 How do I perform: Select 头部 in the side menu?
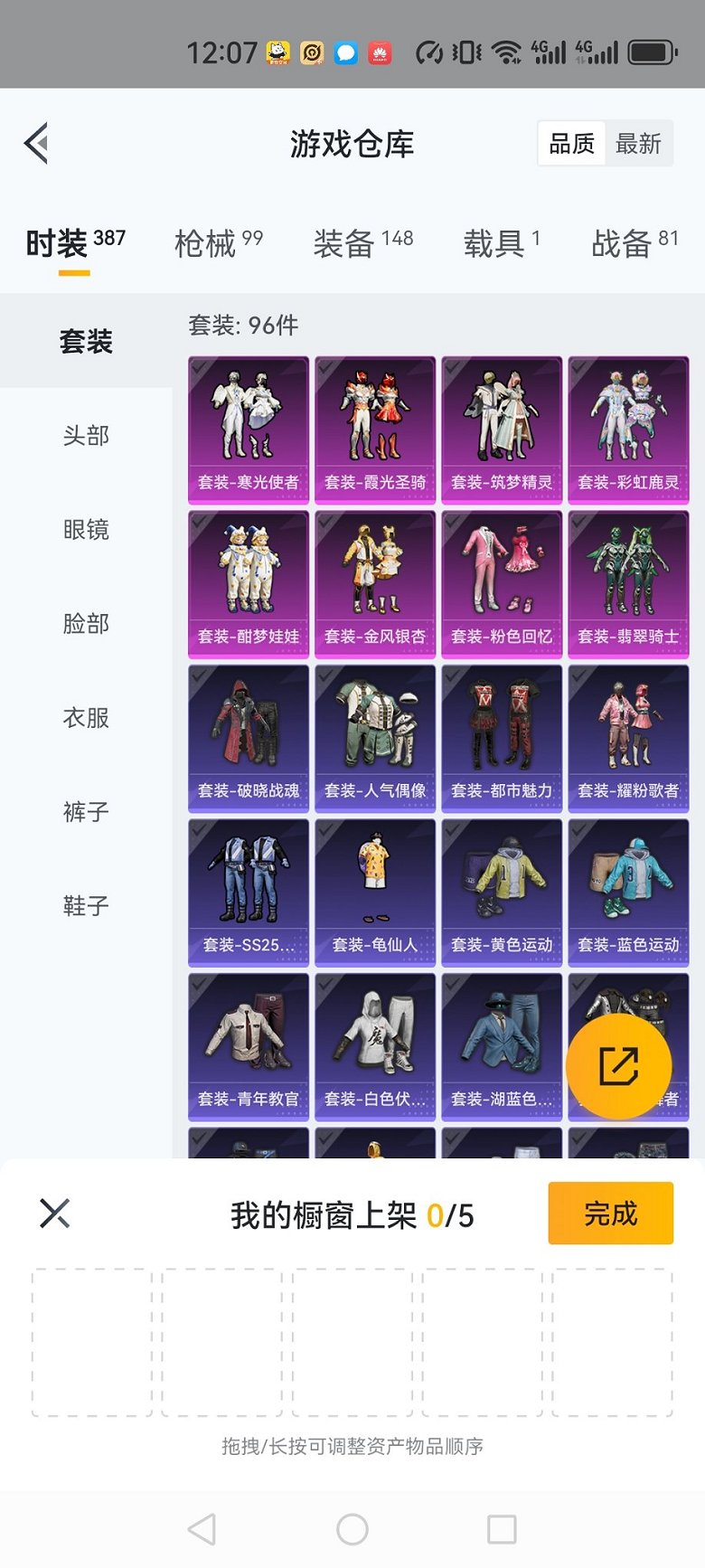pos(86,435)
